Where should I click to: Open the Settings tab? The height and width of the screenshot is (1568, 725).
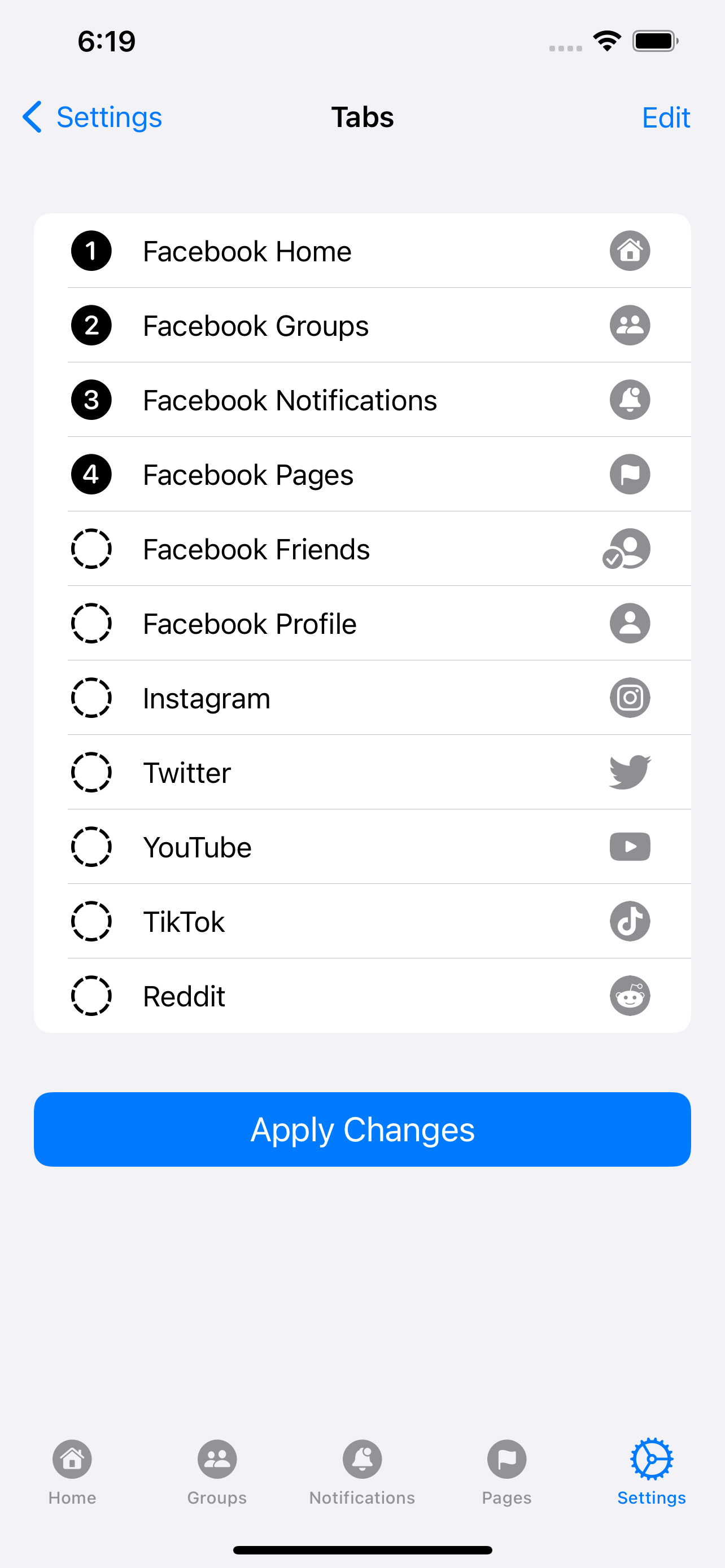coord(652,1473)
